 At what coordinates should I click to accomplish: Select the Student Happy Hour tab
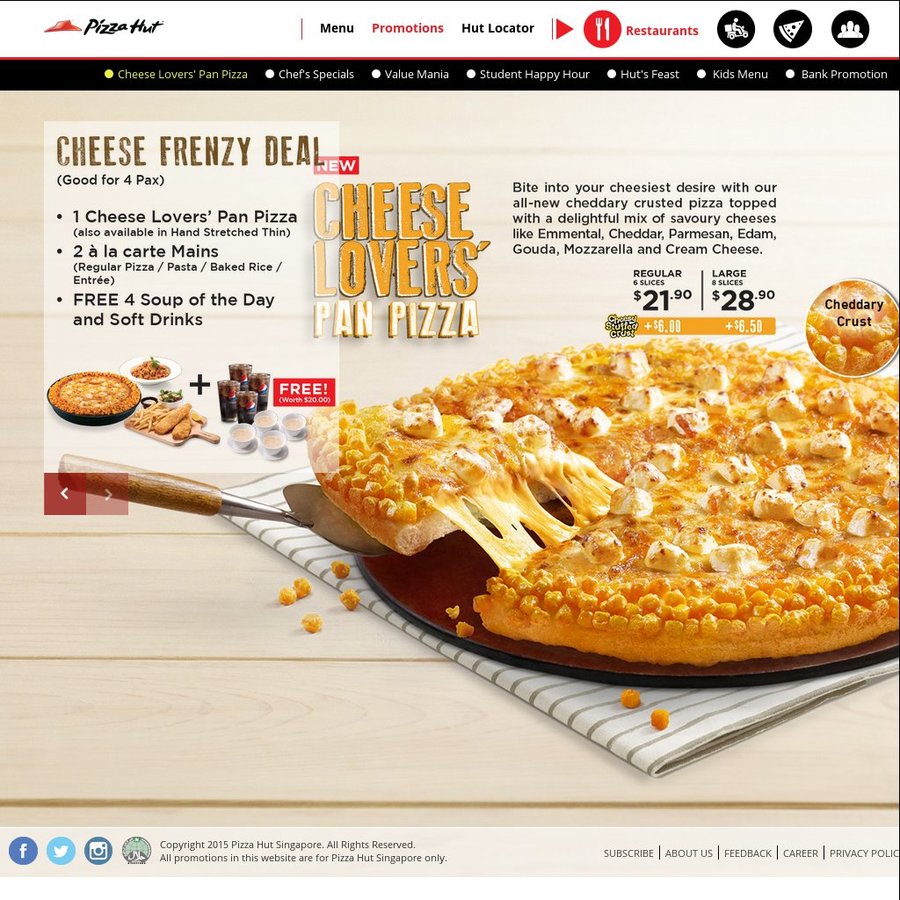[x=533, y=74]
